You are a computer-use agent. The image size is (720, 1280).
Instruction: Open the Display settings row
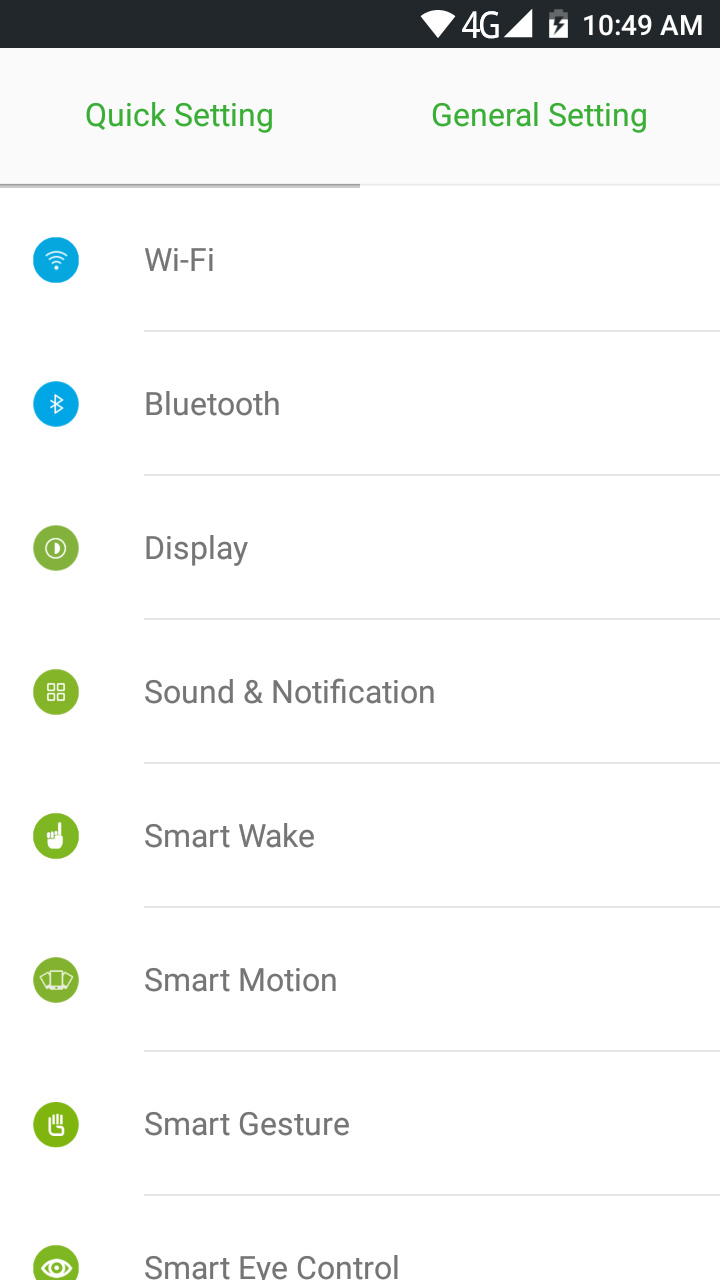(360, 548)
